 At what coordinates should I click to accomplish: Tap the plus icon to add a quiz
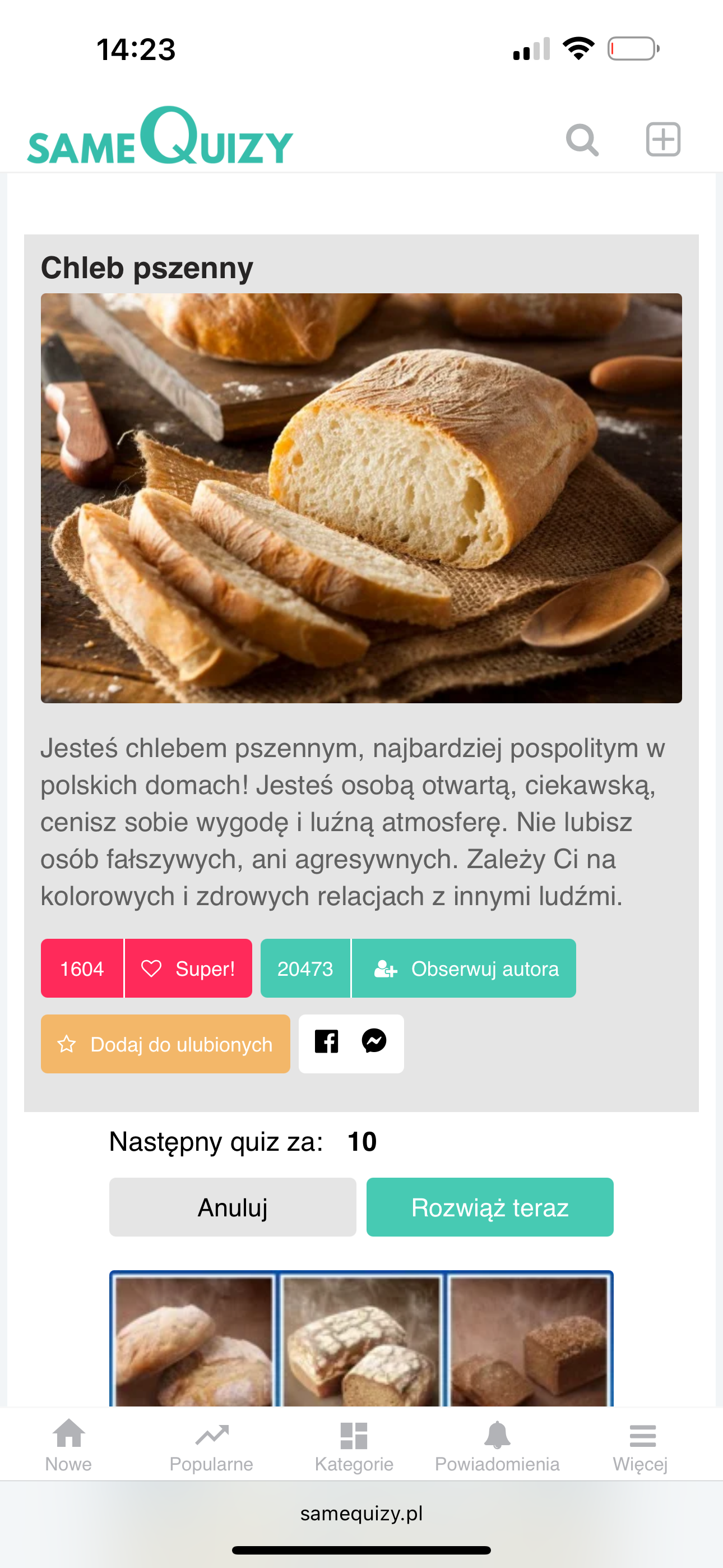662,140
